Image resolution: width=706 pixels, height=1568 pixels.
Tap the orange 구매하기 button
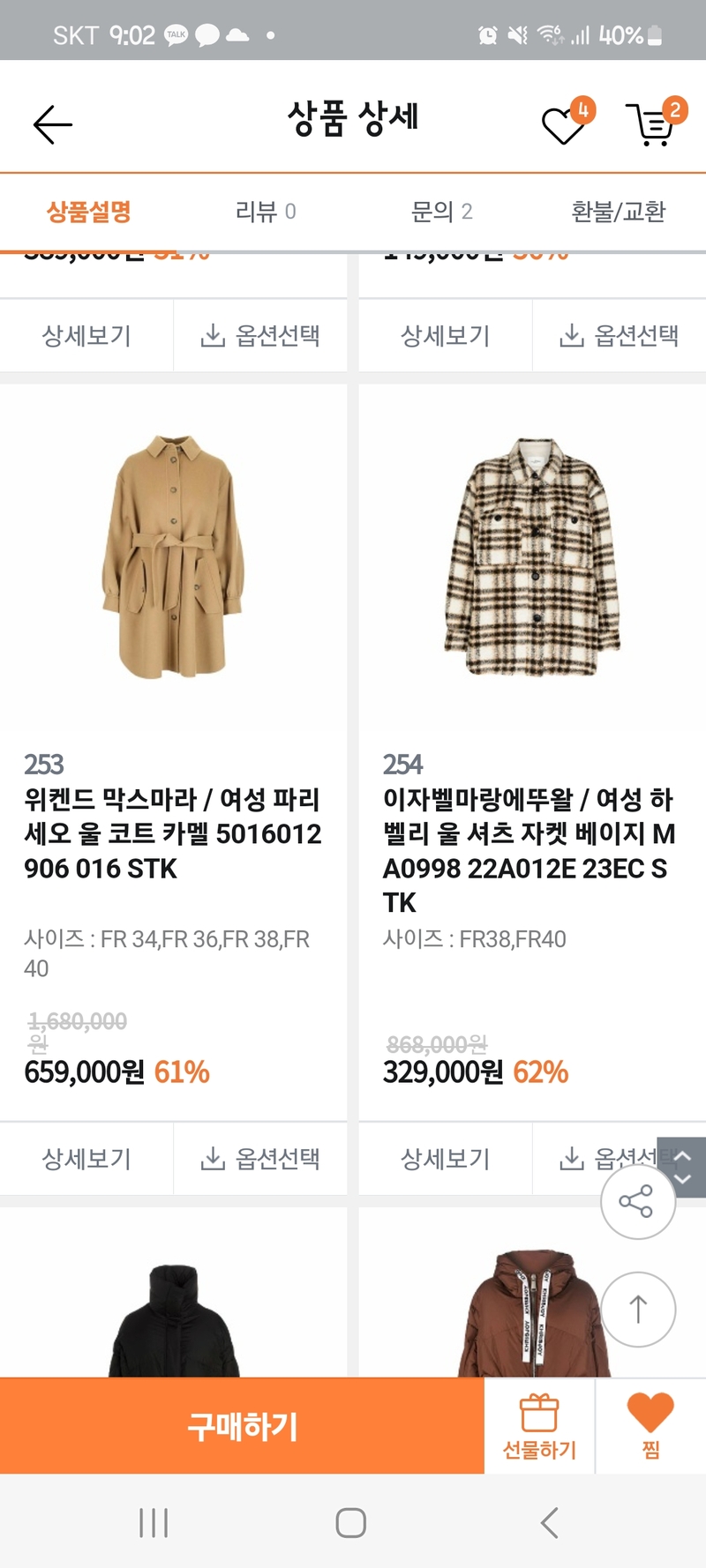click(242, 1426)
